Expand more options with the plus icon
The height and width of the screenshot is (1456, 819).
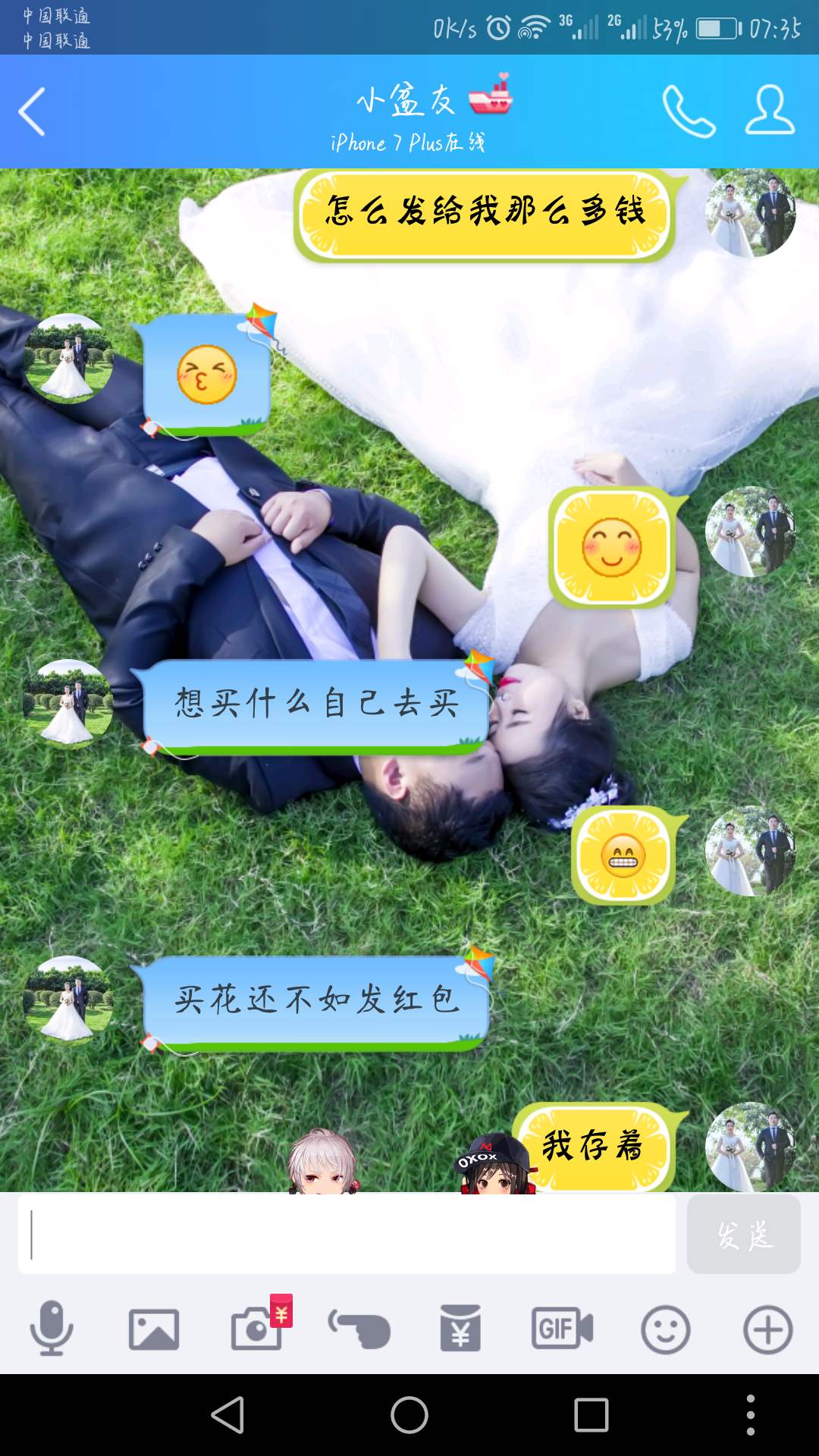(x=767, y=1329)
